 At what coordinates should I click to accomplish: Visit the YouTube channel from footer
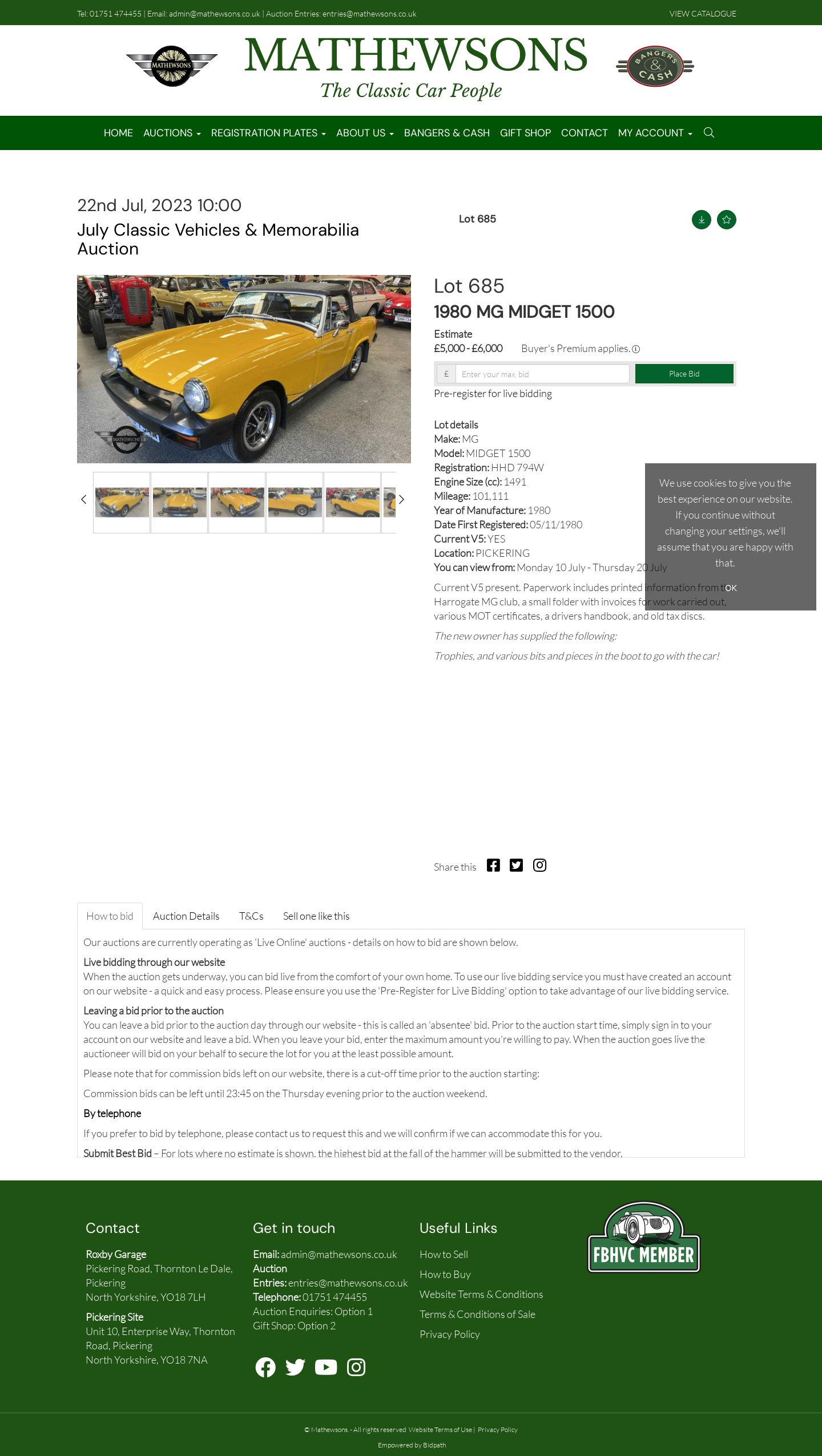pyautogui.click(x=326, y=1368)
